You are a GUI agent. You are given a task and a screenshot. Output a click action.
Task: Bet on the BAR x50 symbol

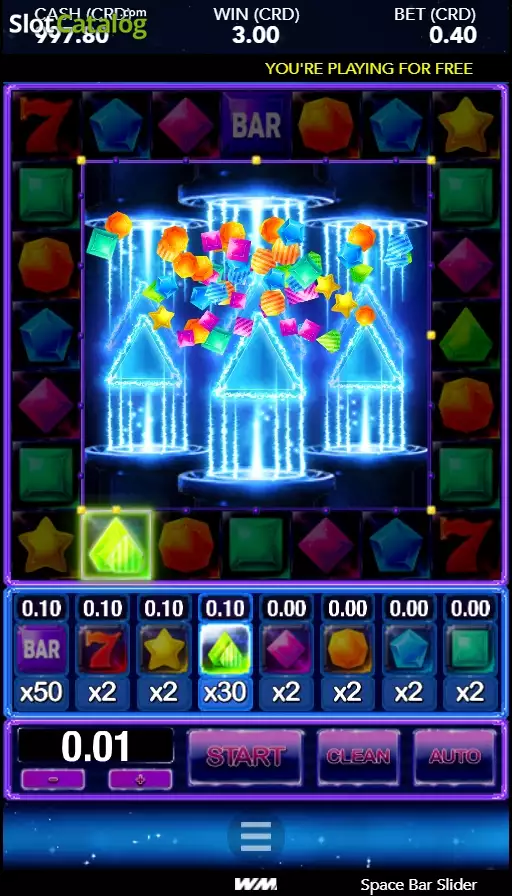(x=42, y=649)
